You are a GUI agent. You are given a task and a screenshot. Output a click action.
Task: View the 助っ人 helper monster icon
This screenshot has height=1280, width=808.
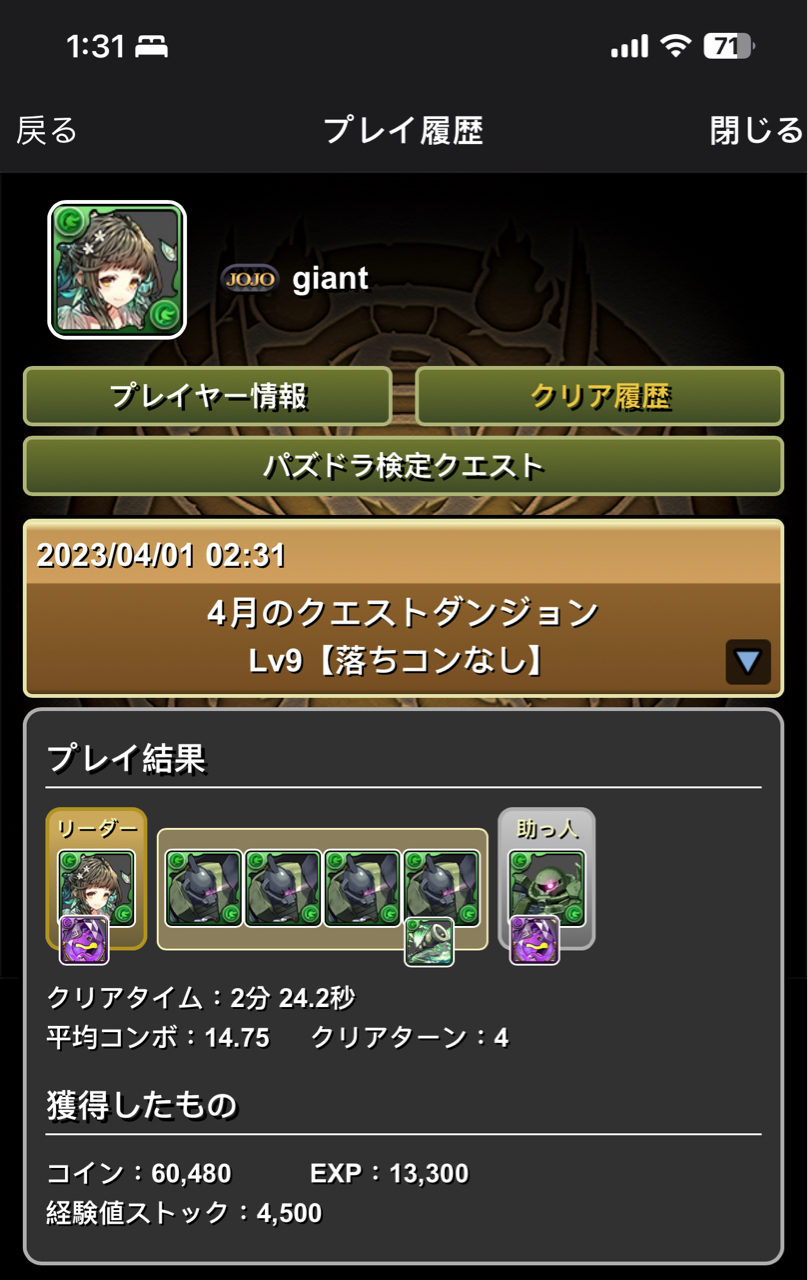click(x=546, y=888)
